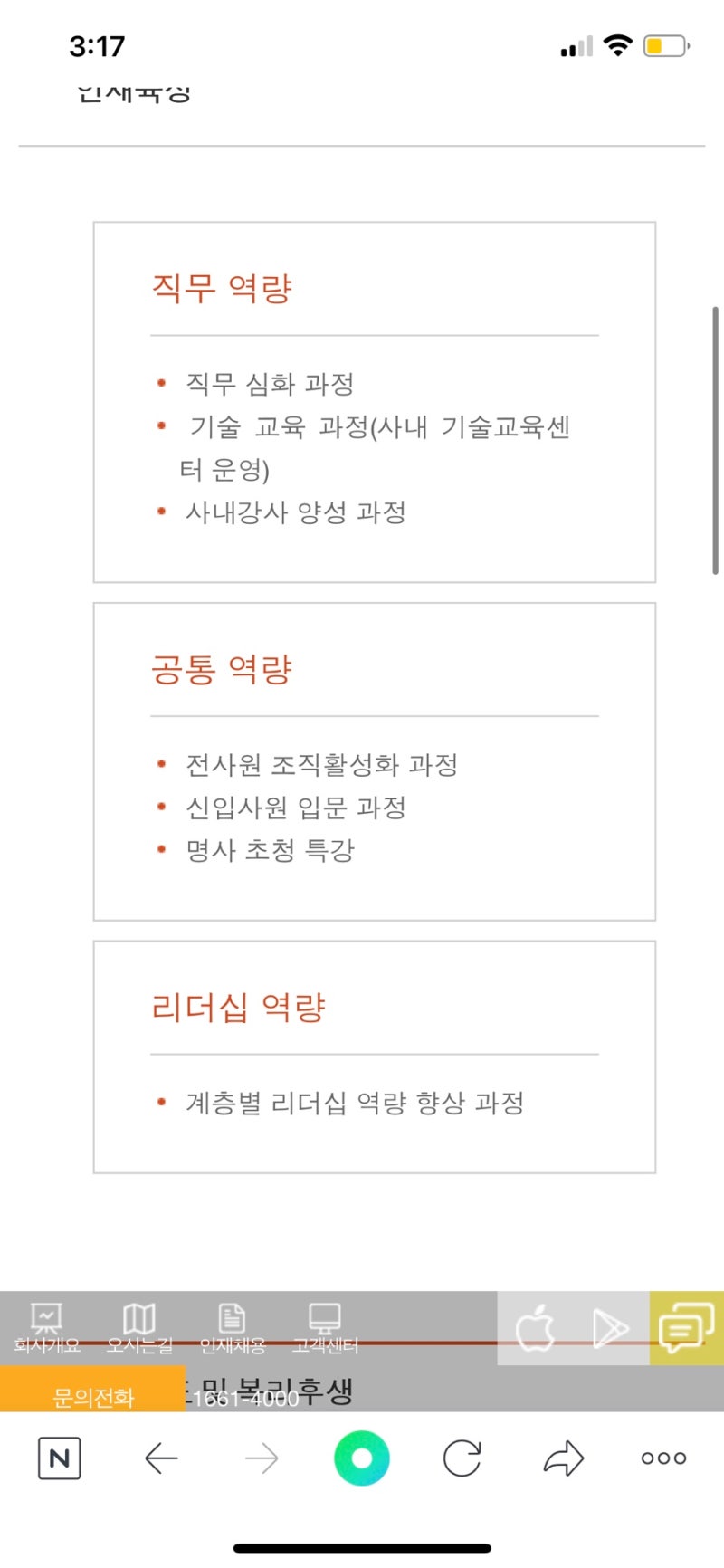Open the 회사개요 company overview link

[47, 1327]
